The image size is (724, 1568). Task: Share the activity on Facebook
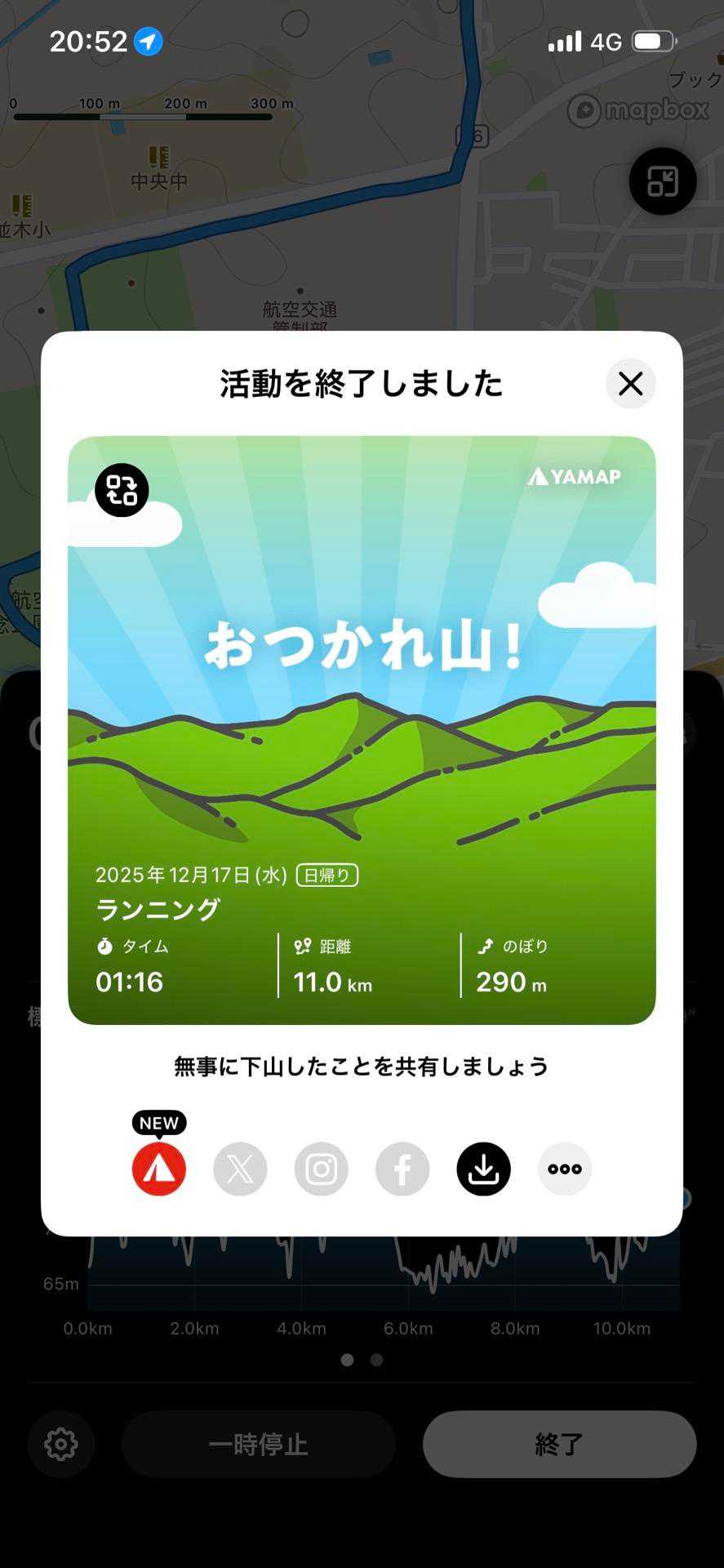pos(402,1169)
